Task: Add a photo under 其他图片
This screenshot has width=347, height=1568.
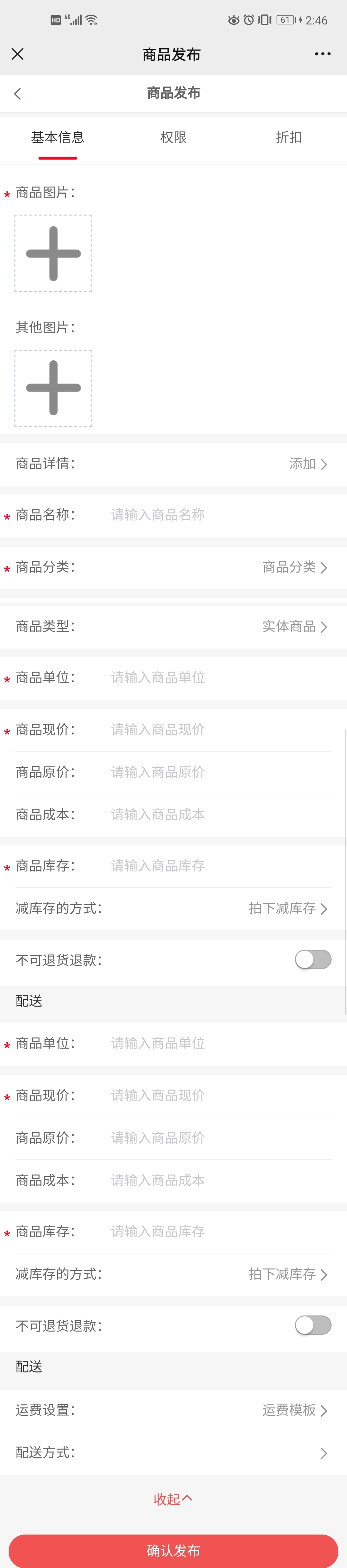Action: [53, 388]
